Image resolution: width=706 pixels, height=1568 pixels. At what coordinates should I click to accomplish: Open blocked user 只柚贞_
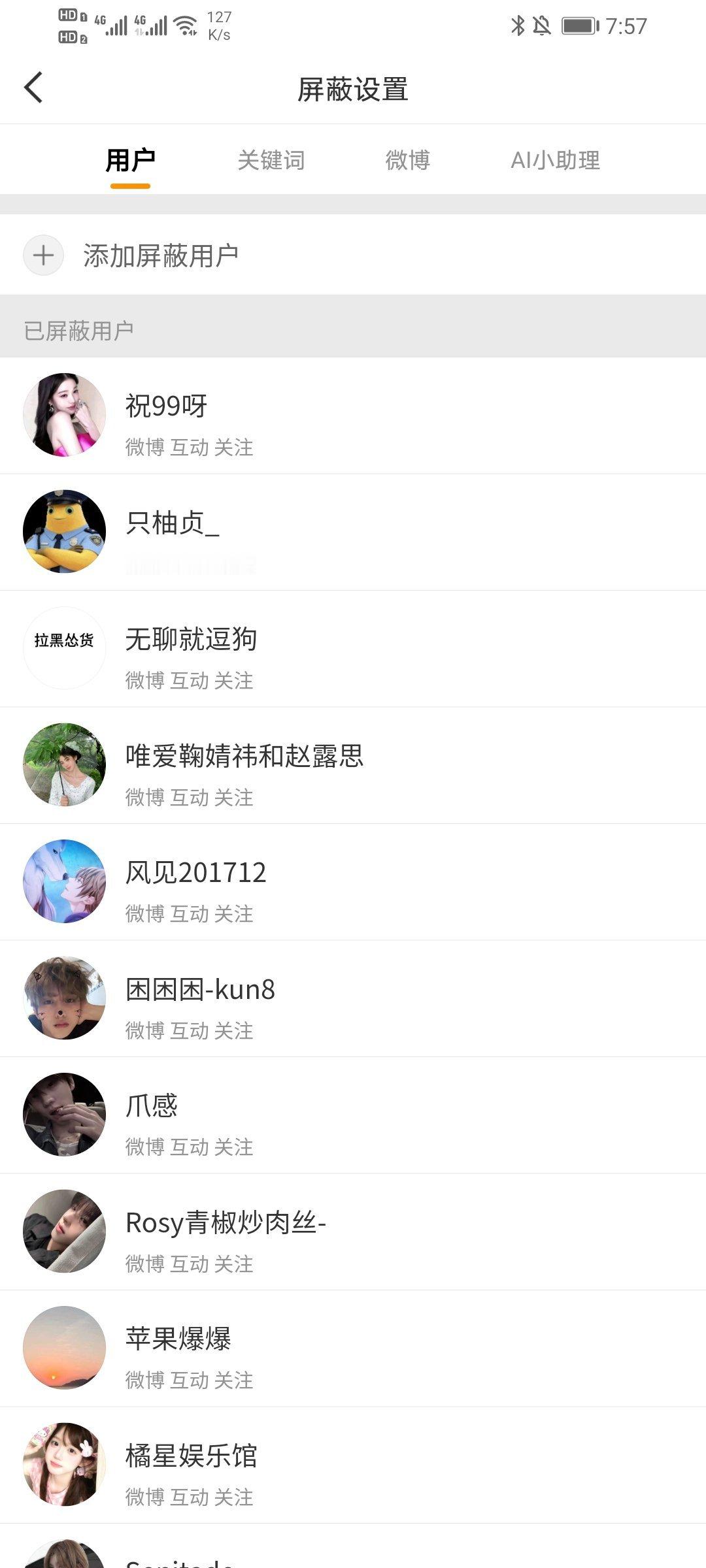[353, 532]
